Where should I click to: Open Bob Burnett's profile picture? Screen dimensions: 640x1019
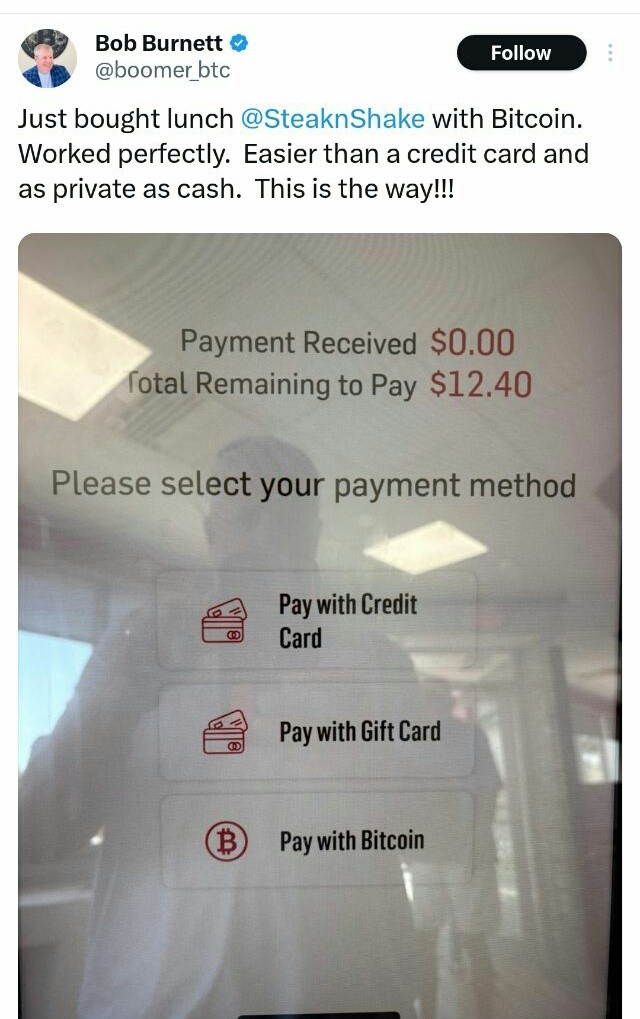pos(47,57)
